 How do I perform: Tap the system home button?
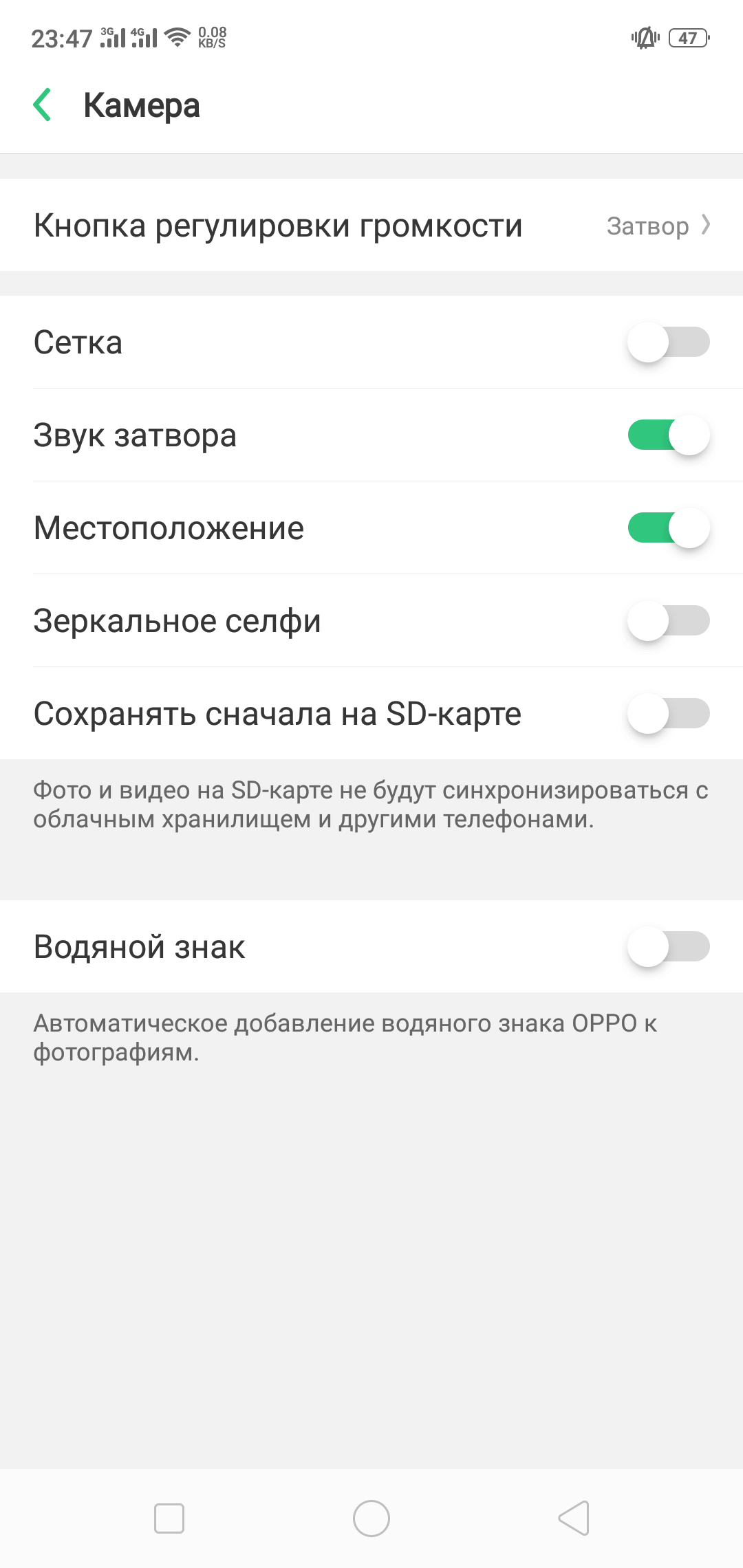(371, 1518)
